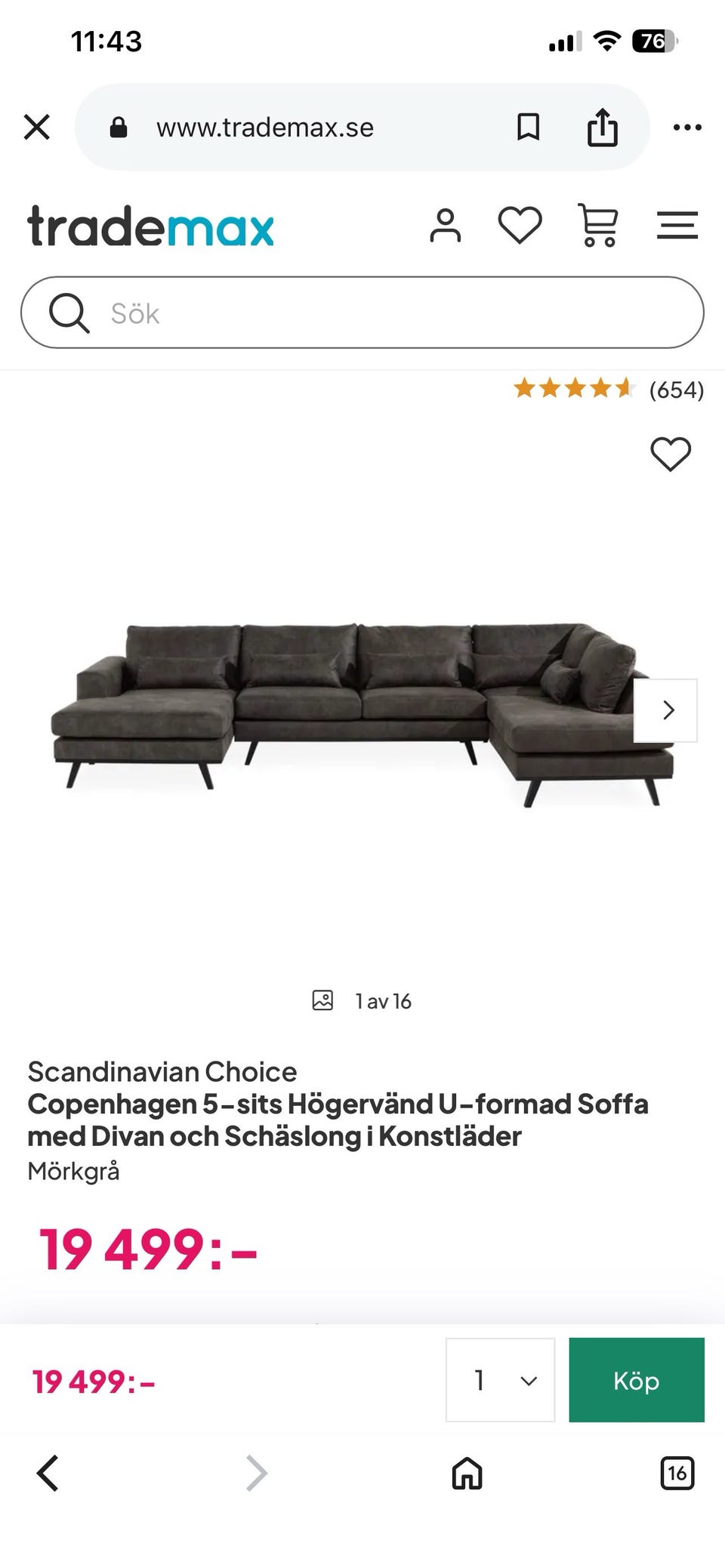Open the Trademax logo homepage link

pyautogui.click(x=151, y=226)
